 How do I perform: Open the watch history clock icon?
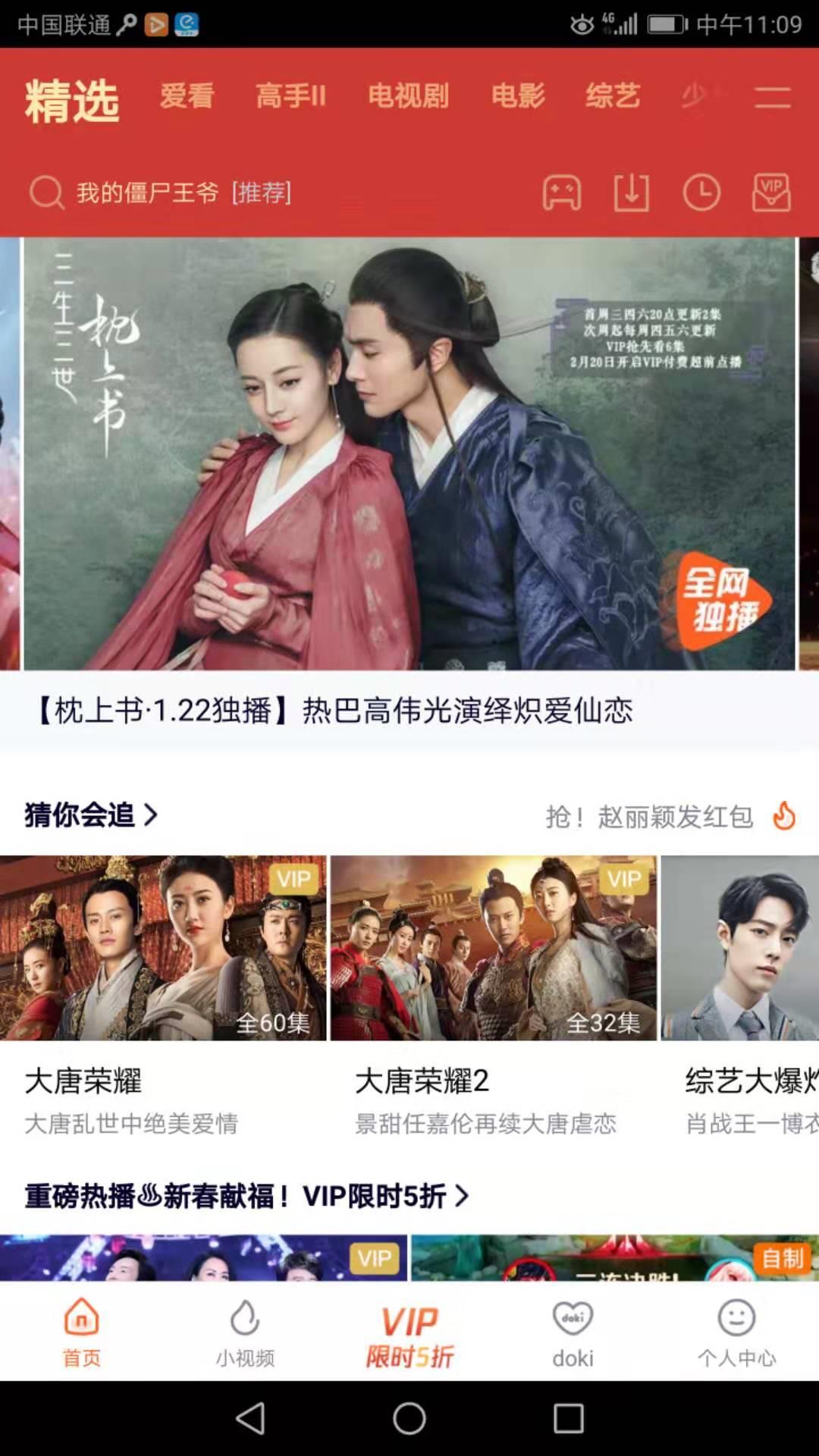[x=701, y=193]
